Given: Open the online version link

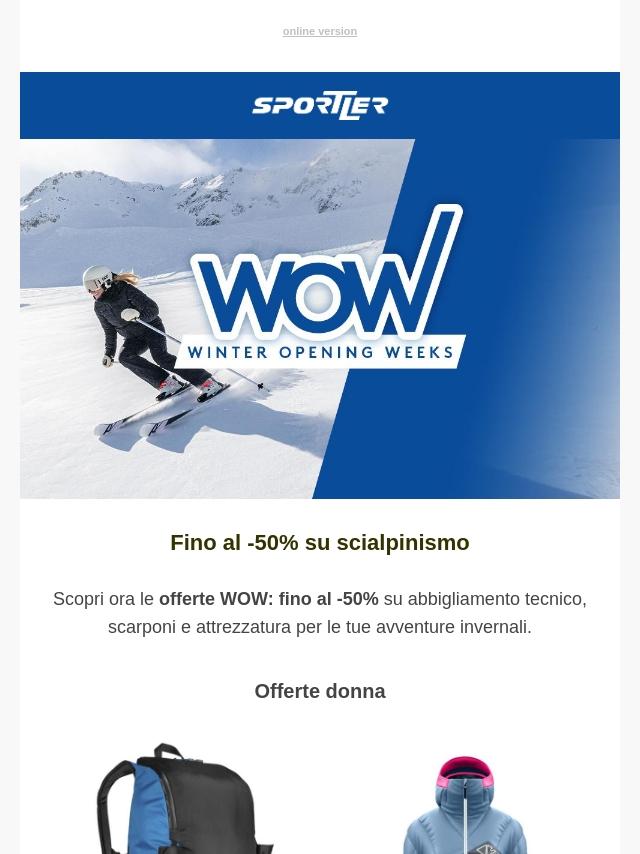Looking at the screenshot, I should point(320,32).
